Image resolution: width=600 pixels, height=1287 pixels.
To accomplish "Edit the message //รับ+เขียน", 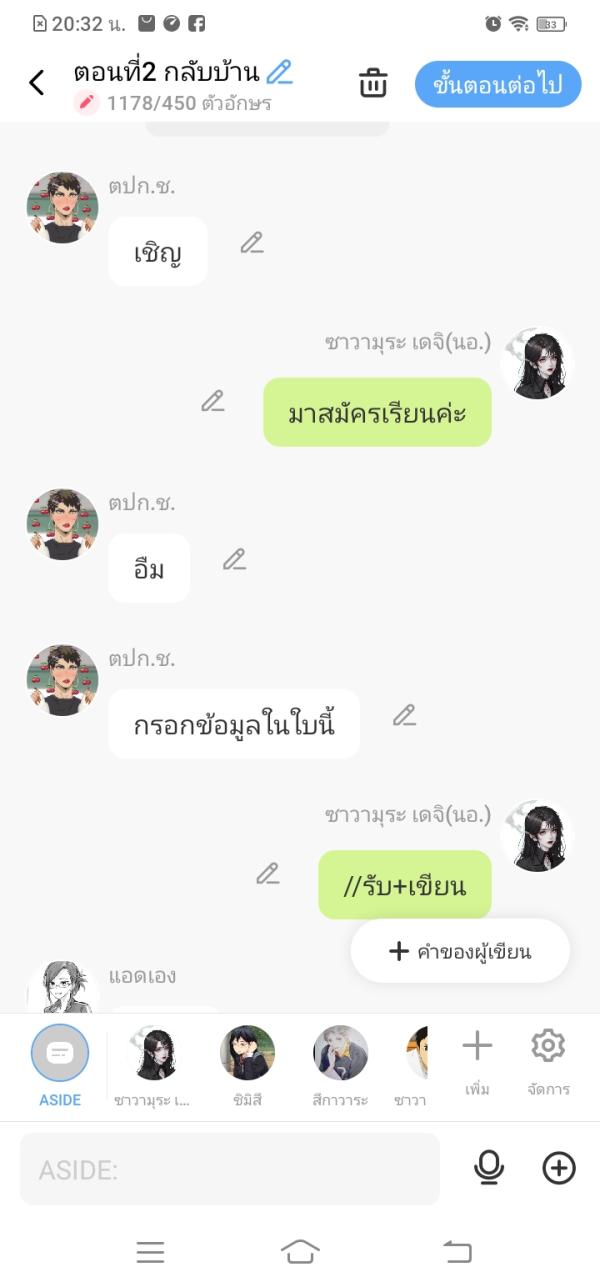I will (x=267, y=873).
